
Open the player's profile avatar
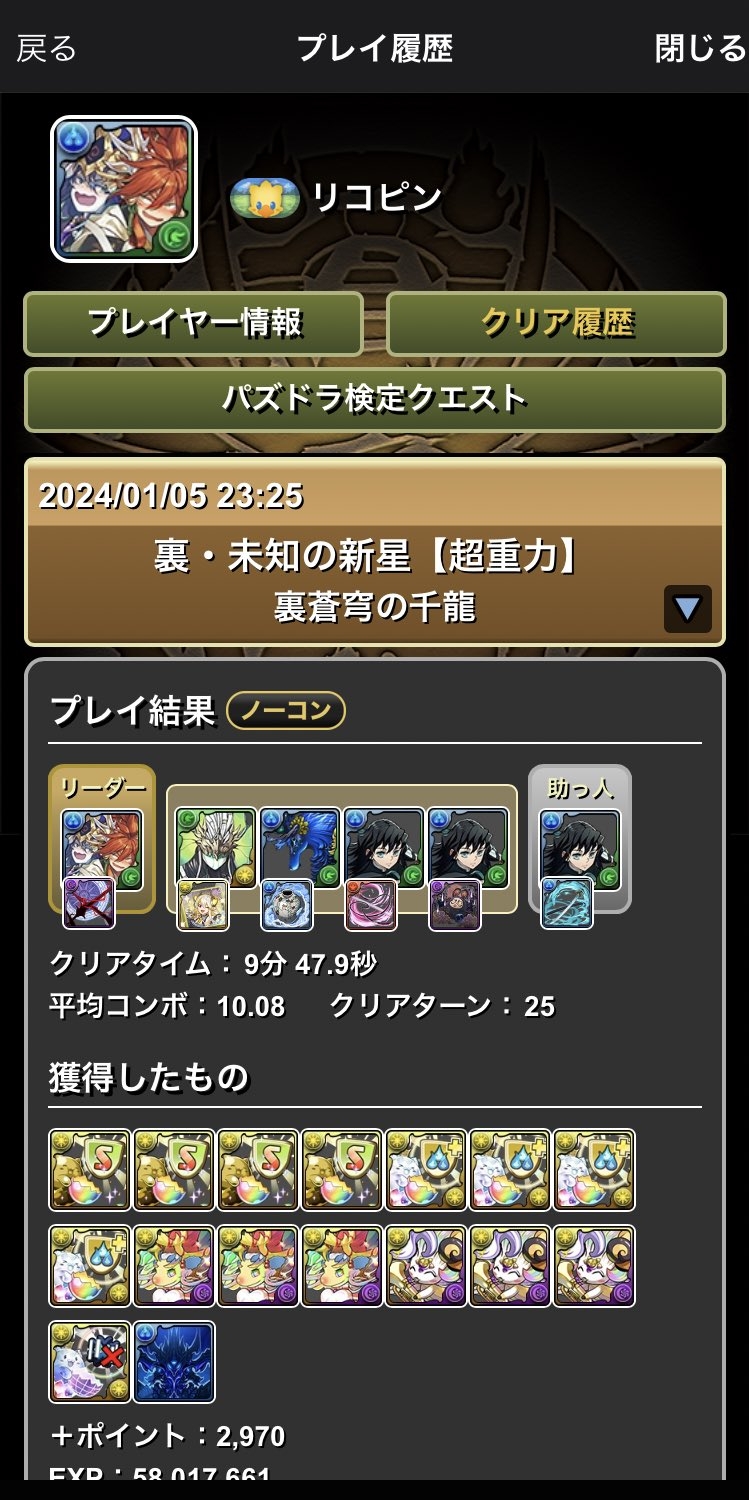click(124, 189)
